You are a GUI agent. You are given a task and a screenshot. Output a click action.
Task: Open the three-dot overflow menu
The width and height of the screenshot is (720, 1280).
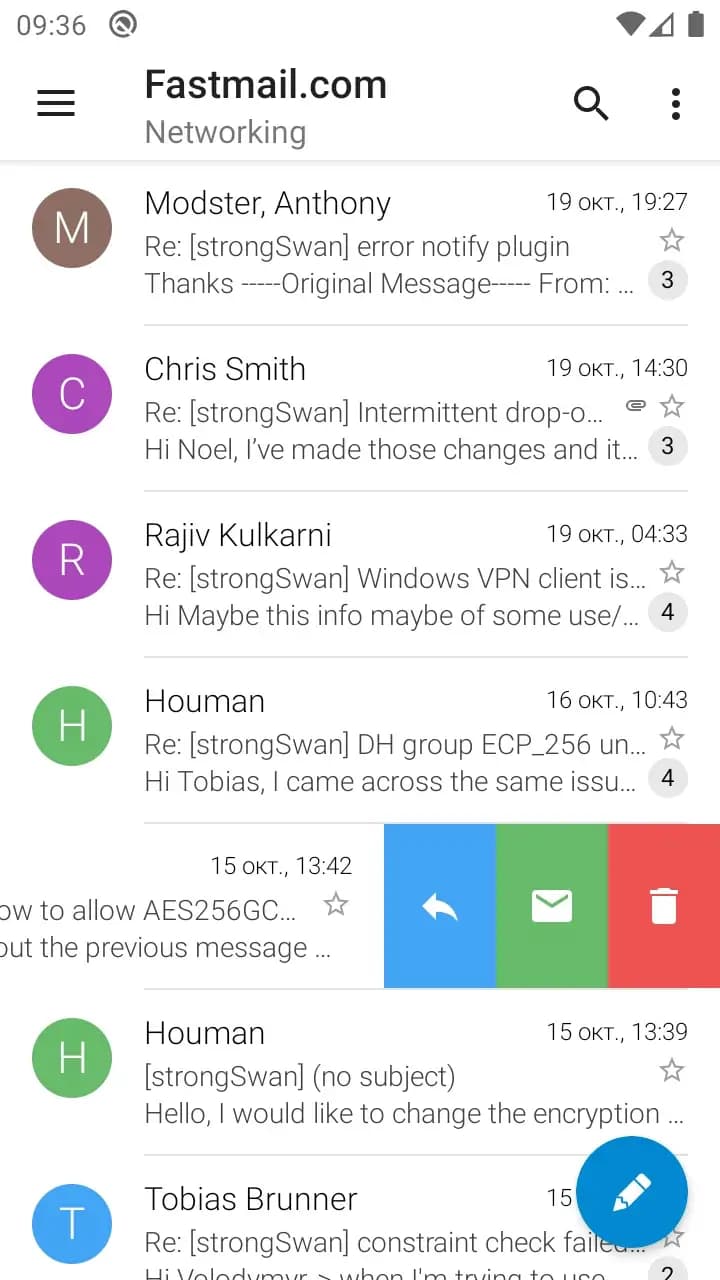tap(675, 103)
